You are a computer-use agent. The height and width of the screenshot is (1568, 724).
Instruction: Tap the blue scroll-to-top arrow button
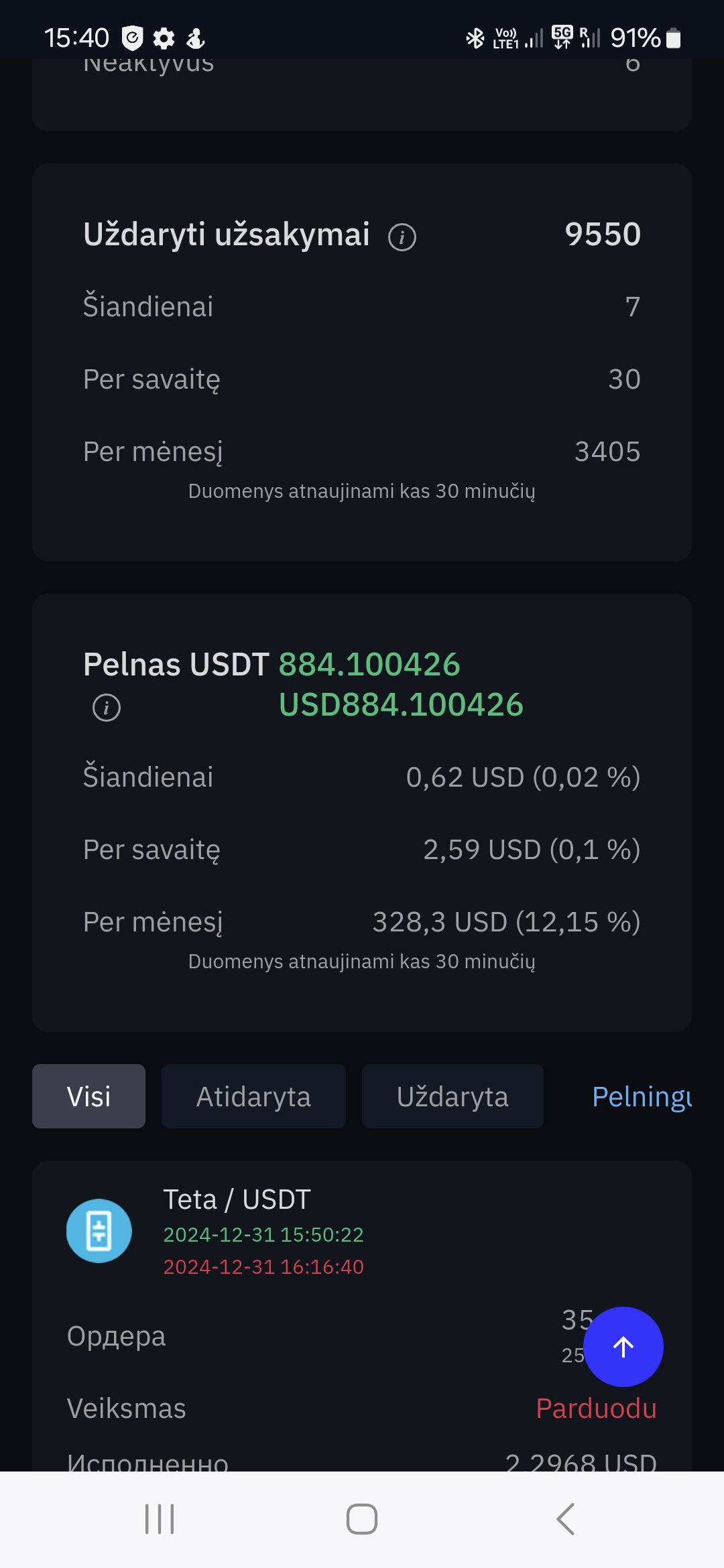pos(623,1347)
